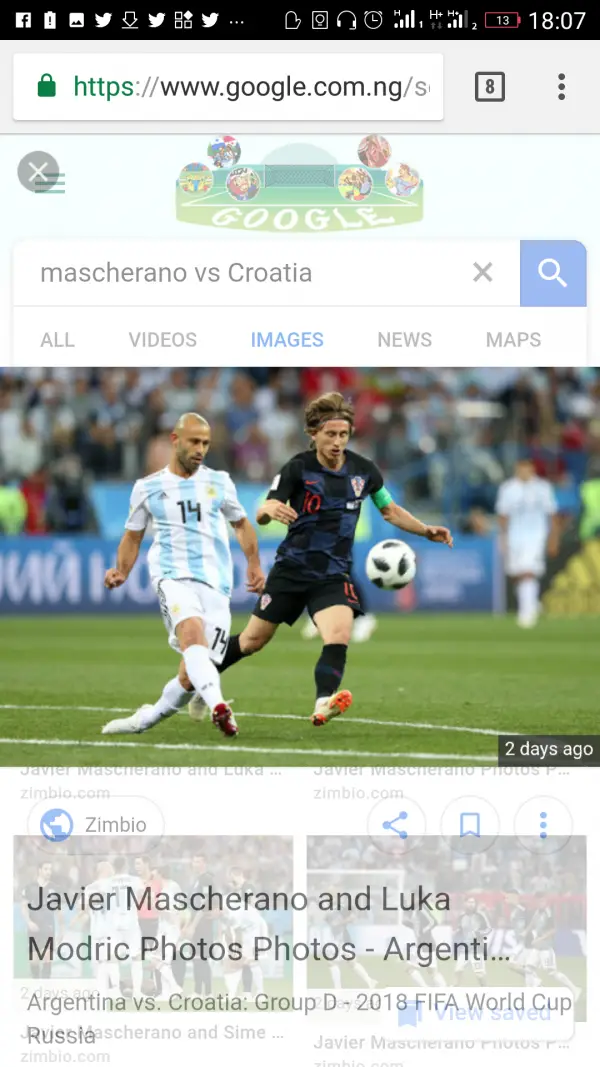This screenshot has width=600, height=1067.
Task: Open the Chrome tab switcher
Action: click(x=489, y=87)
